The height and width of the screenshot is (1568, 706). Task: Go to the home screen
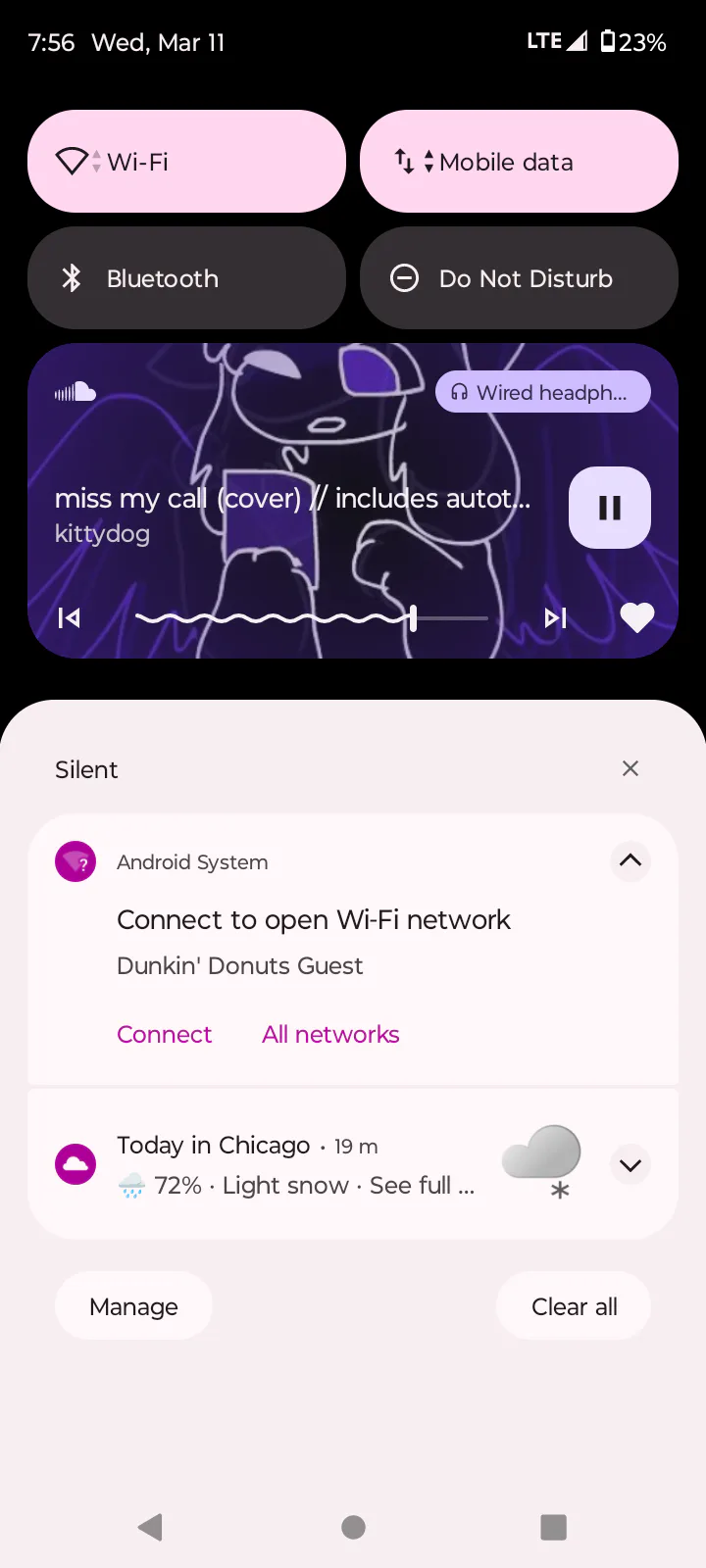click(x=353, y=1527)
